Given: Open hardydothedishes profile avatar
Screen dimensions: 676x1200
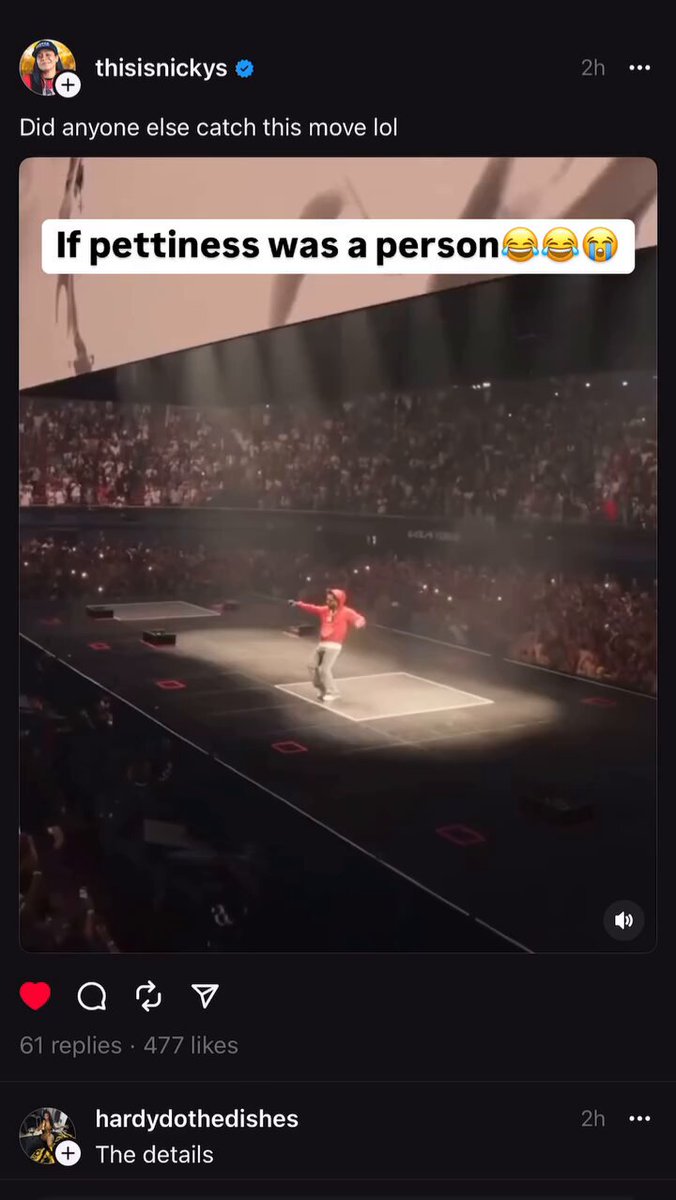Looking at the screenshot, I should [x=47, y=1136].
